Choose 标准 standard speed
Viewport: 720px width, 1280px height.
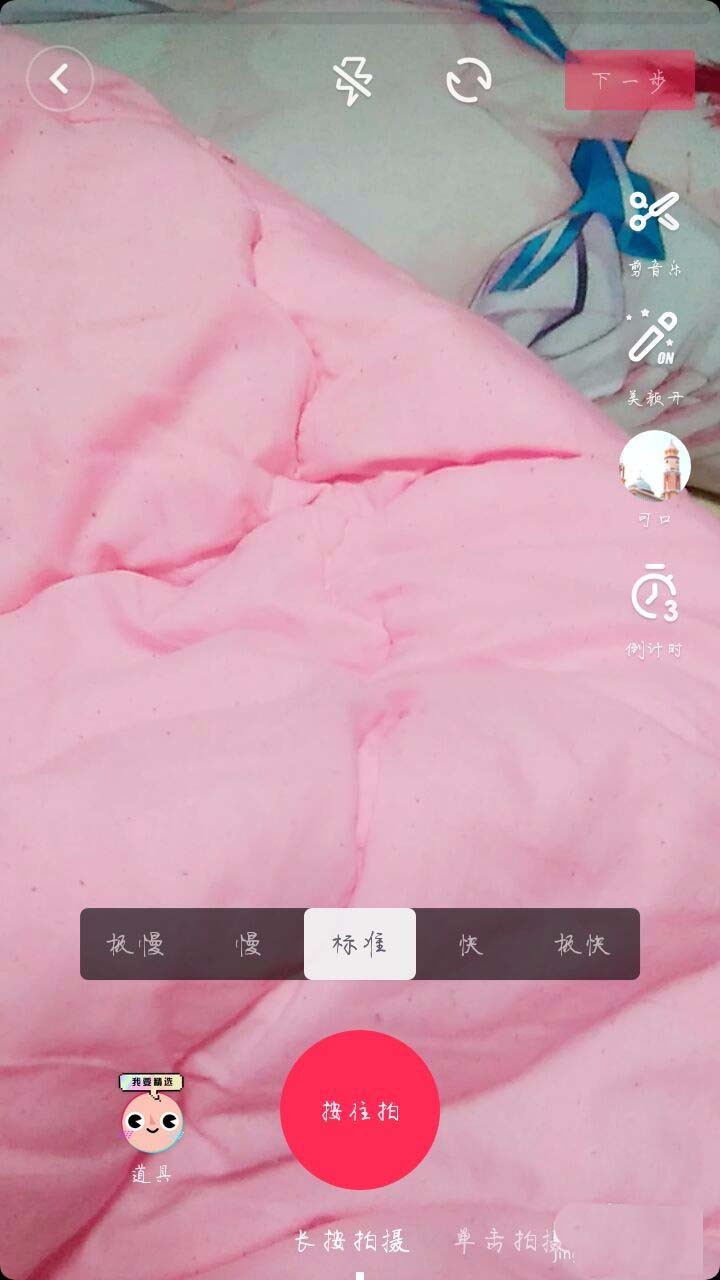pos(360,944)
